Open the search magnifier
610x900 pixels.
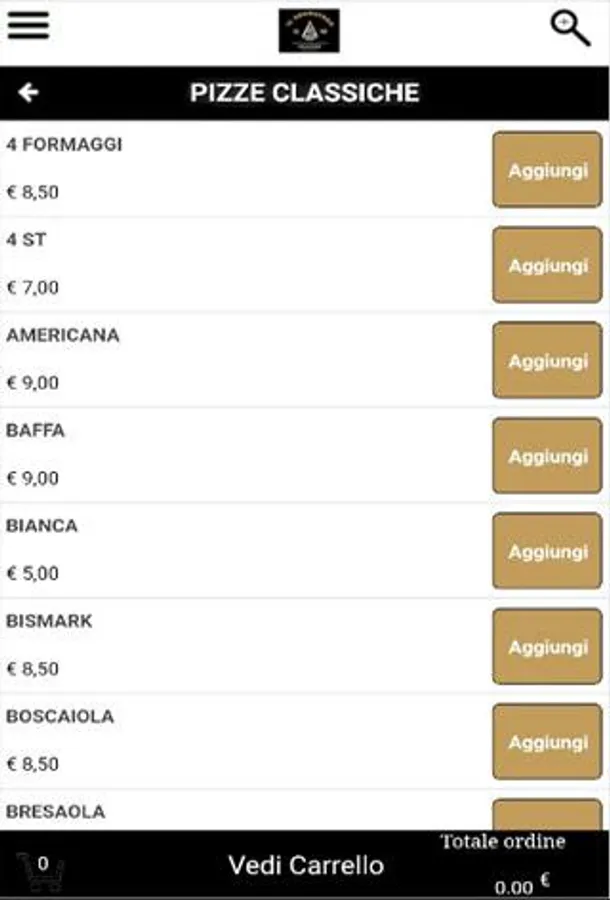click(570, 28)
